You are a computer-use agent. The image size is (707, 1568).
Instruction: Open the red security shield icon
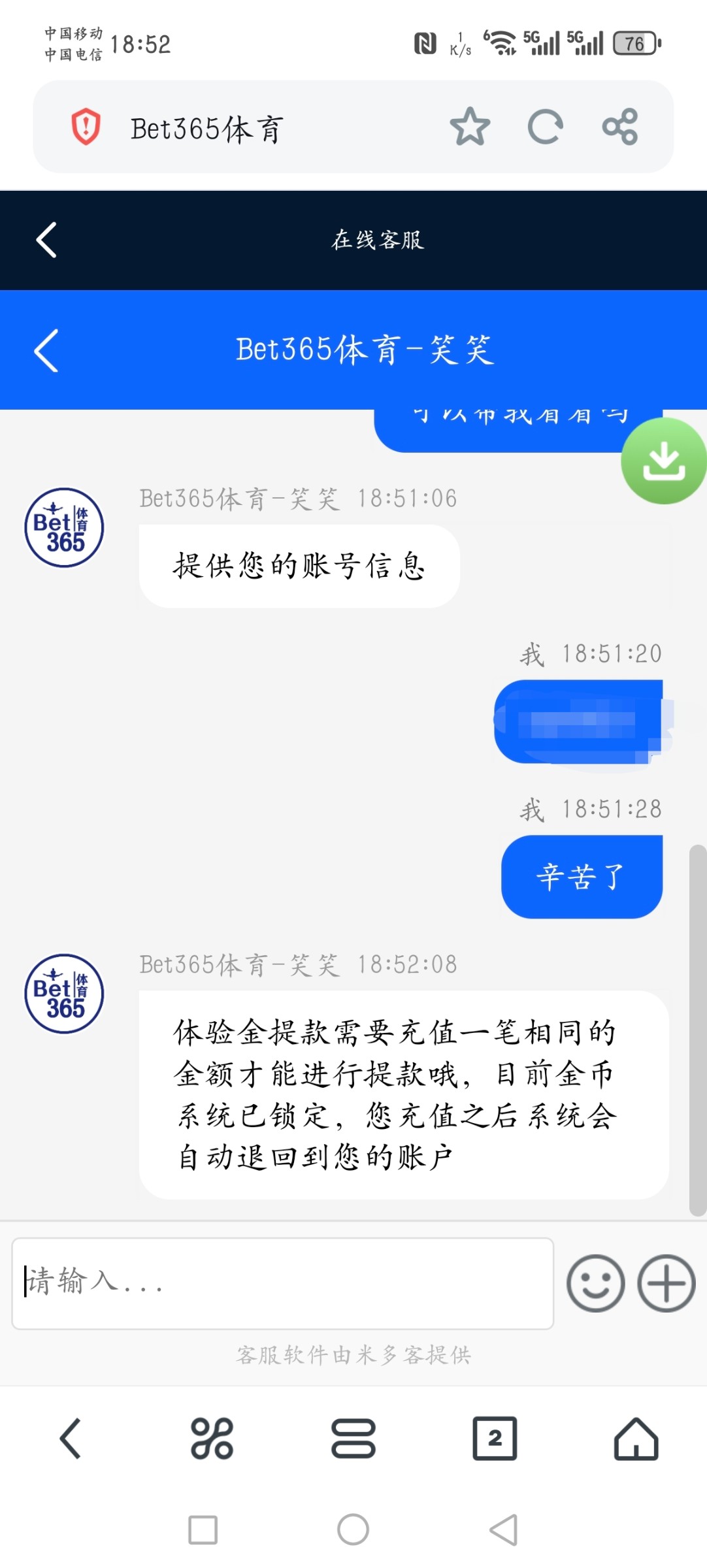[86, 127]
